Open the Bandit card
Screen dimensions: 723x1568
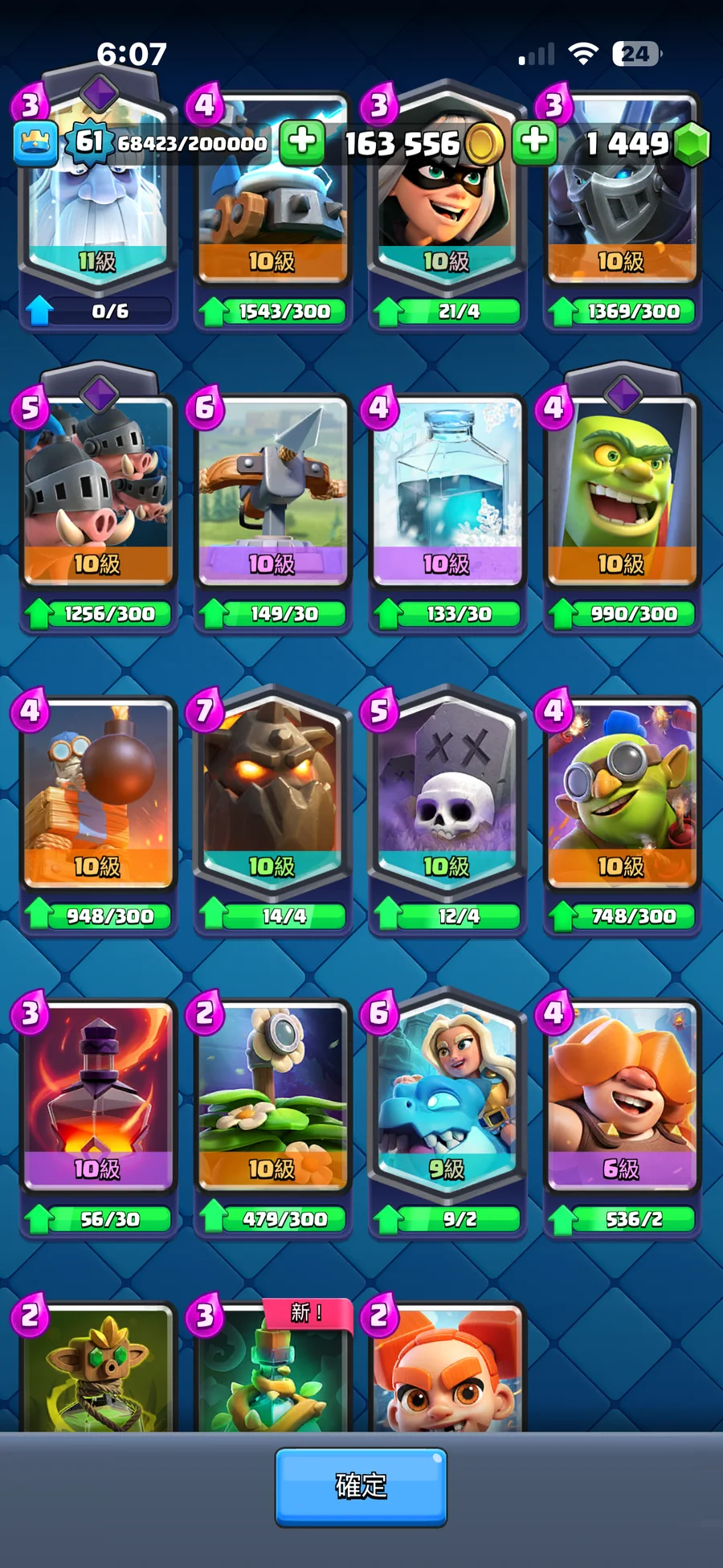pos(447,201)
